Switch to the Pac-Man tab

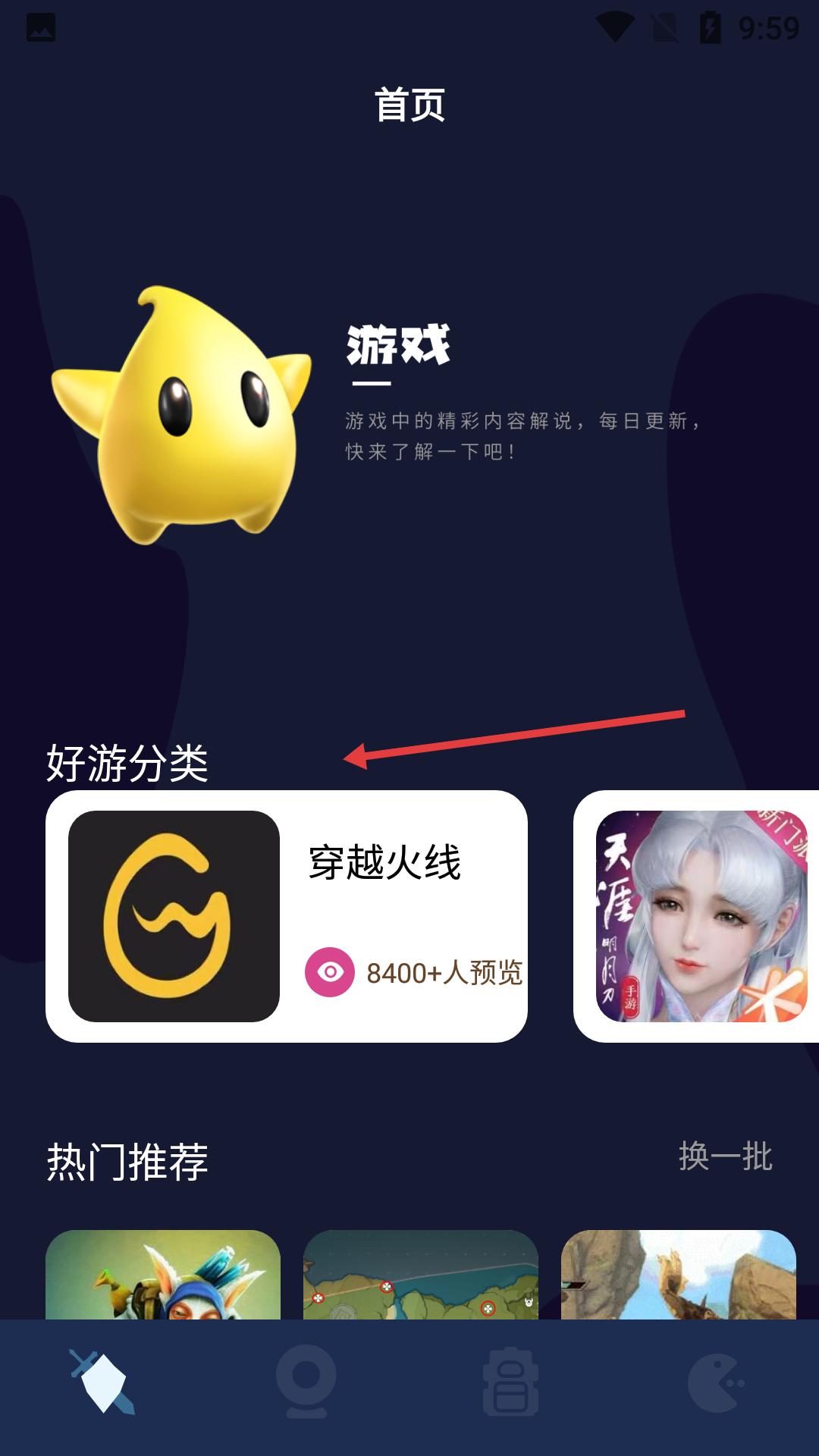point(716,1382)
